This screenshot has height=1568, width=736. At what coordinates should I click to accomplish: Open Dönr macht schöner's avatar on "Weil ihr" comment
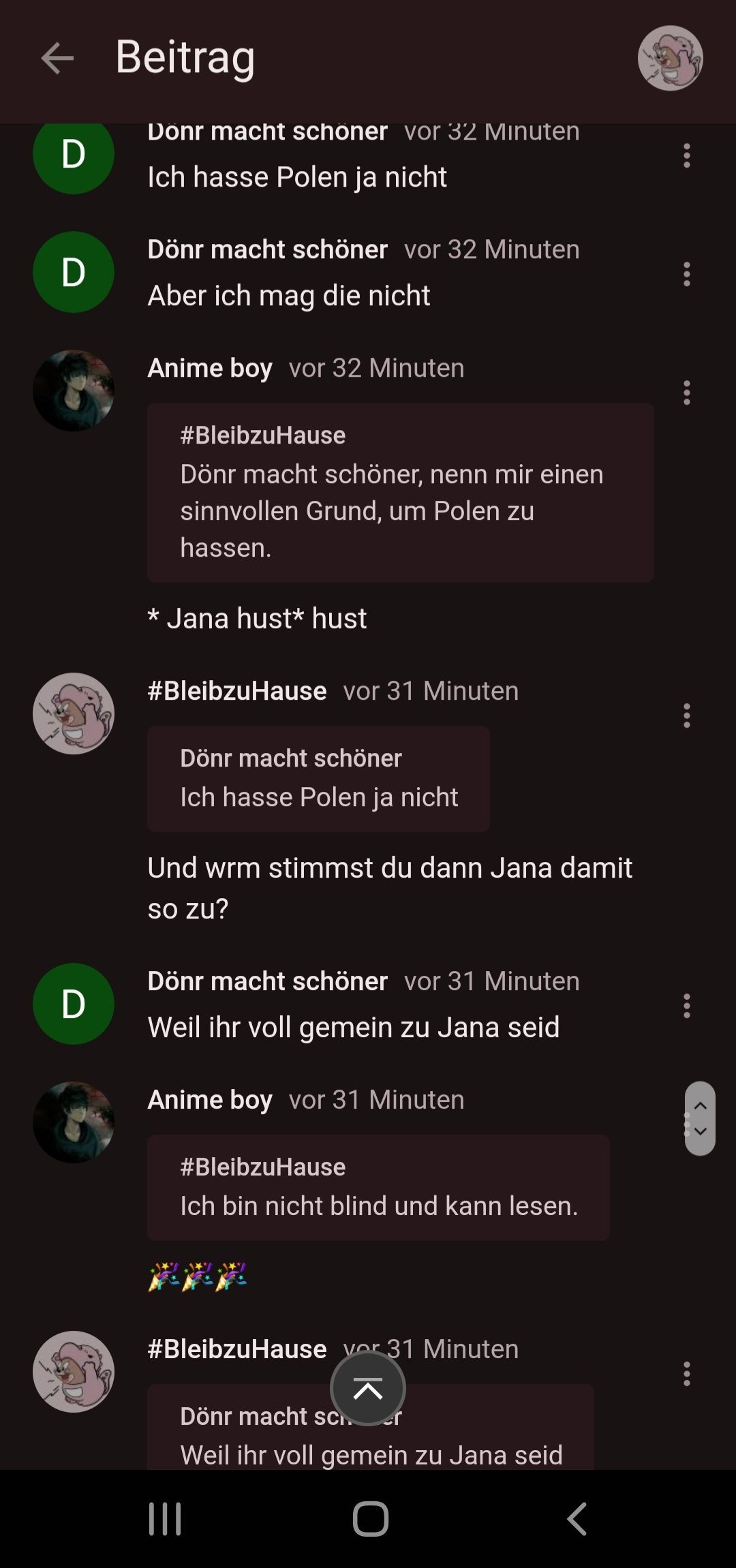click(74, 1004)
